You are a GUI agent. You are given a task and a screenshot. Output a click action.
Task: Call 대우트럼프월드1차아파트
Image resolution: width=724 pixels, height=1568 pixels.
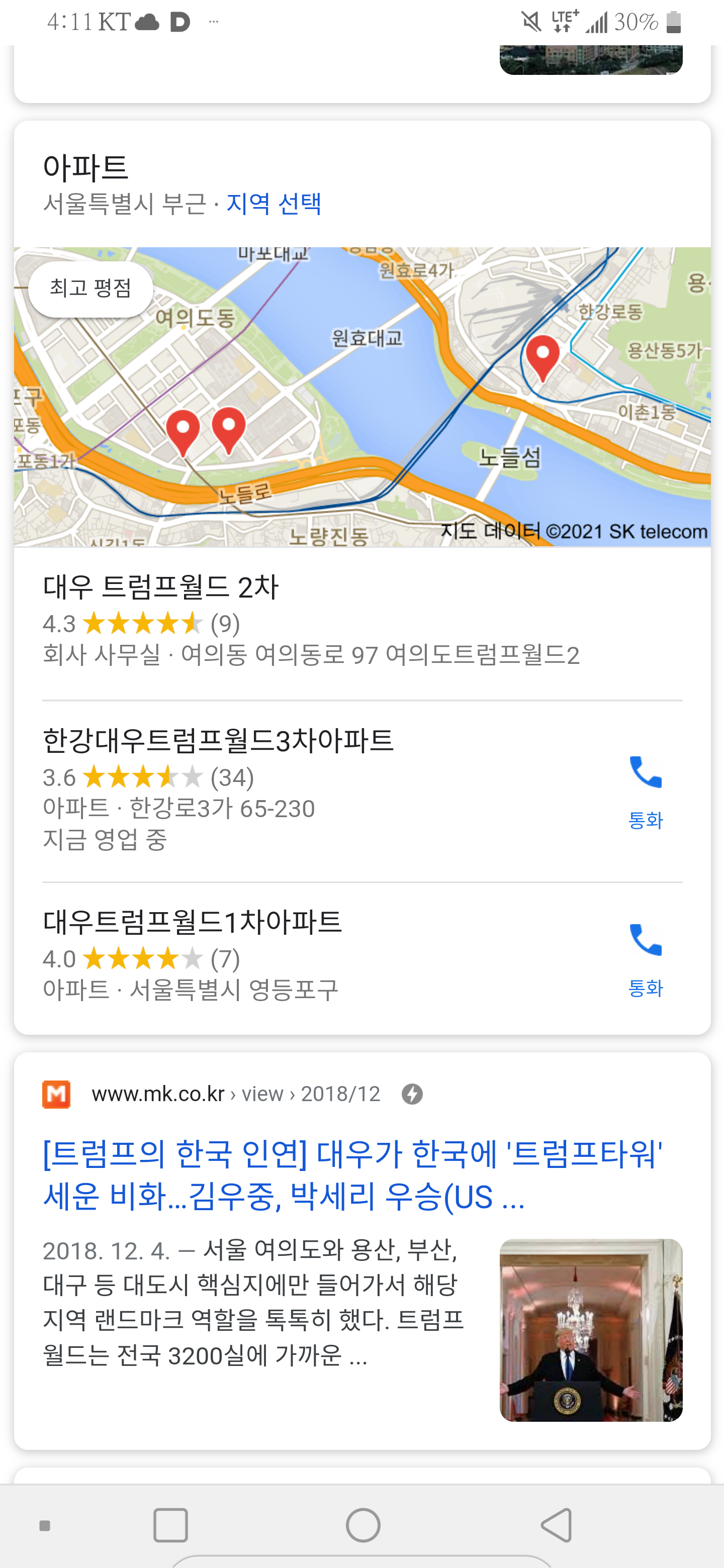click(x=645, y=958)
